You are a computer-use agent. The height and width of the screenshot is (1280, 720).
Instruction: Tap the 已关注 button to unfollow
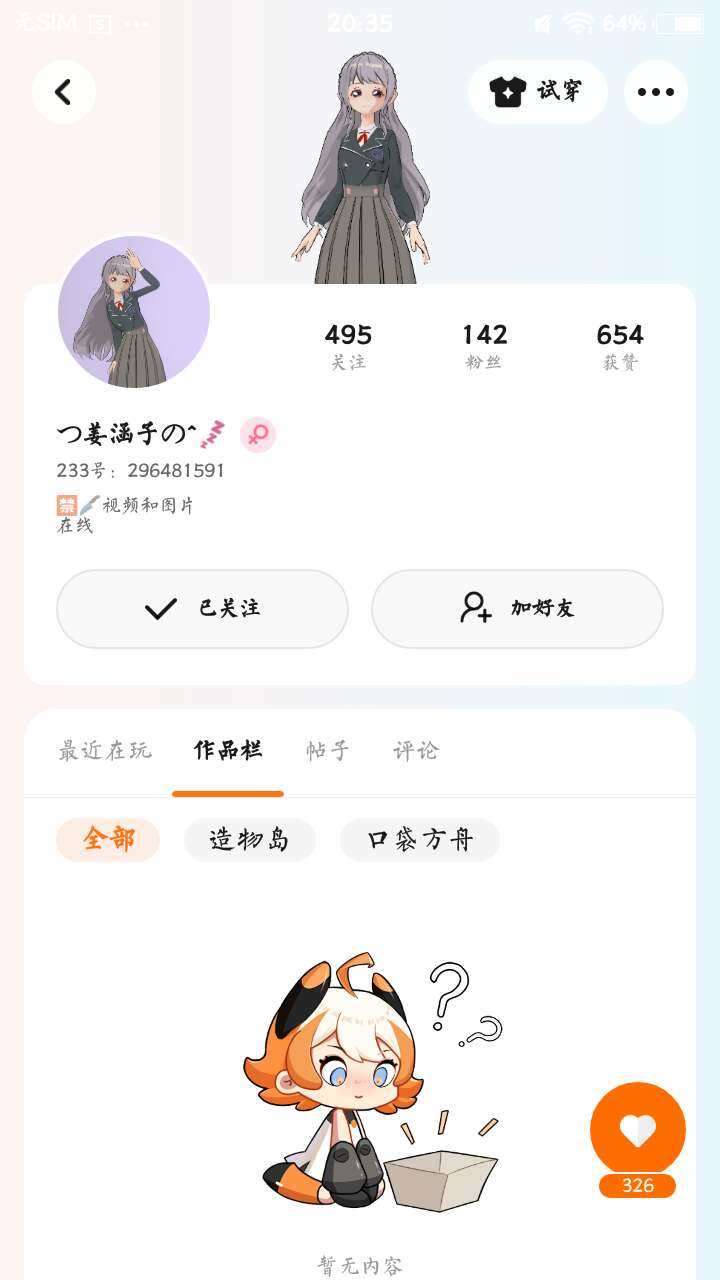point(202,608)
